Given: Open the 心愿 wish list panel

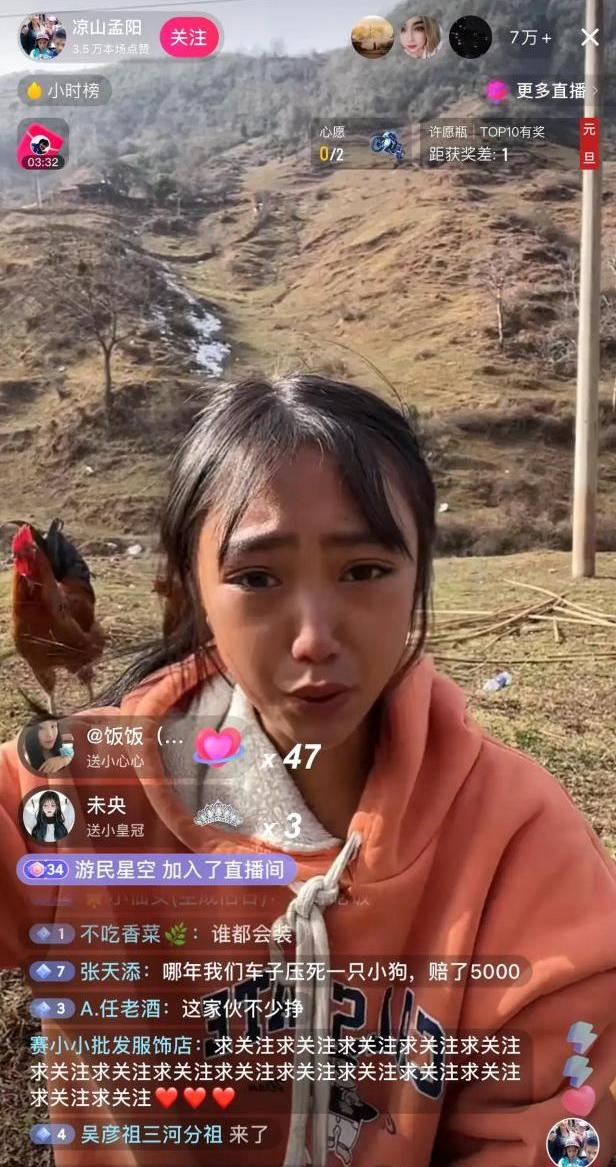Looking at the screenshot, I should (x=361, y=143).
